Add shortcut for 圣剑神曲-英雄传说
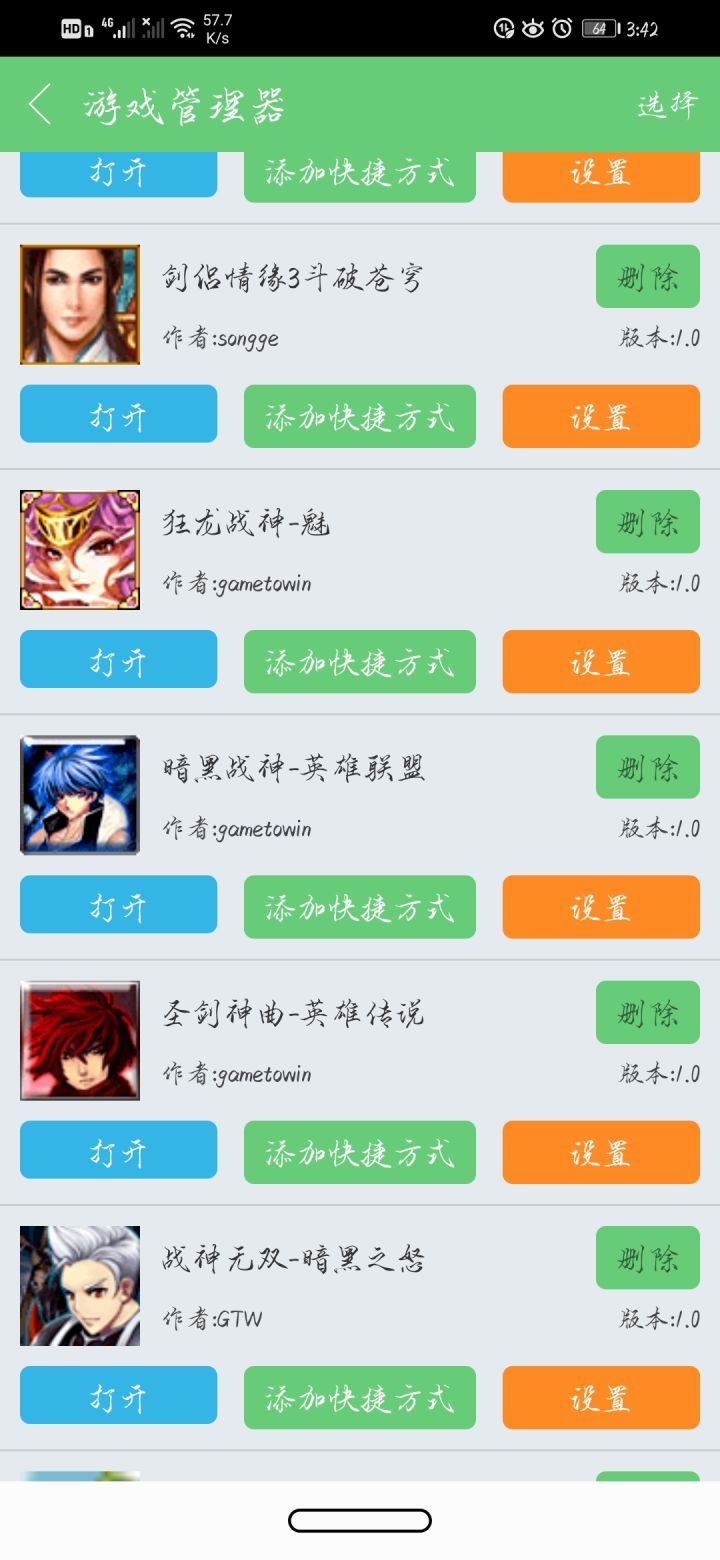 tap(360, 1152)
